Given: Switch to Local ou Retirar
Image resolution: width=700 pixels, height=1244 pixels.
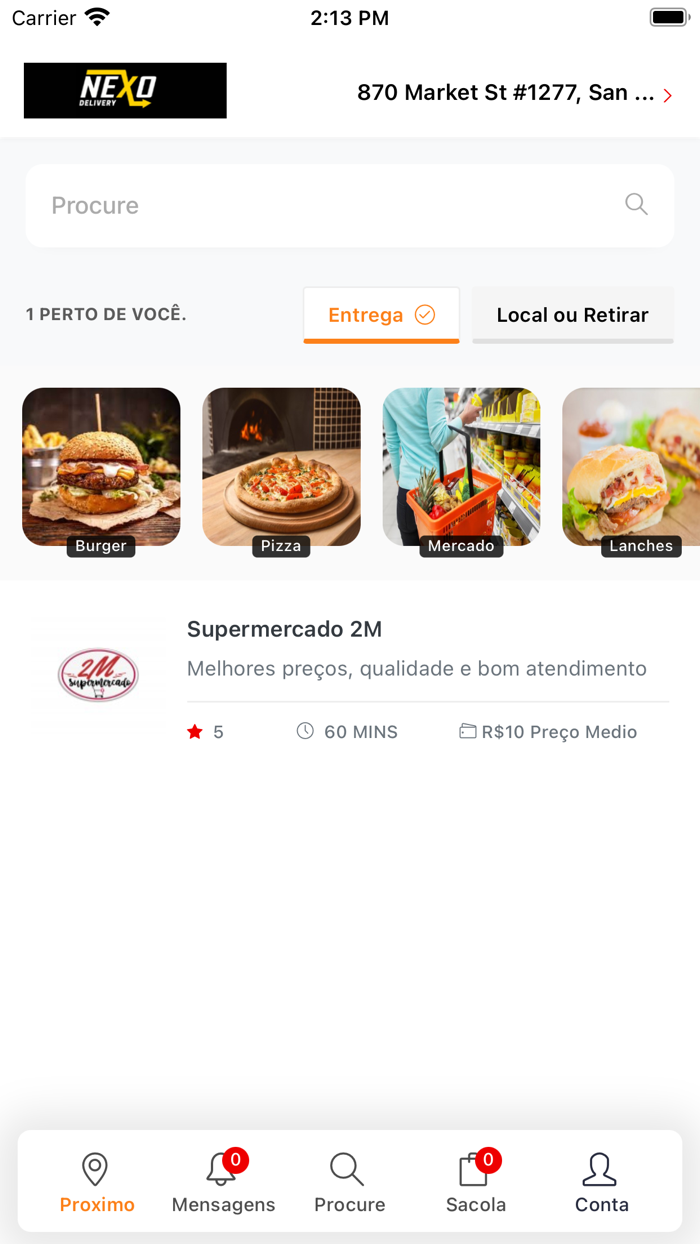Looking at the screenshot, I should (x=572, y=315).
